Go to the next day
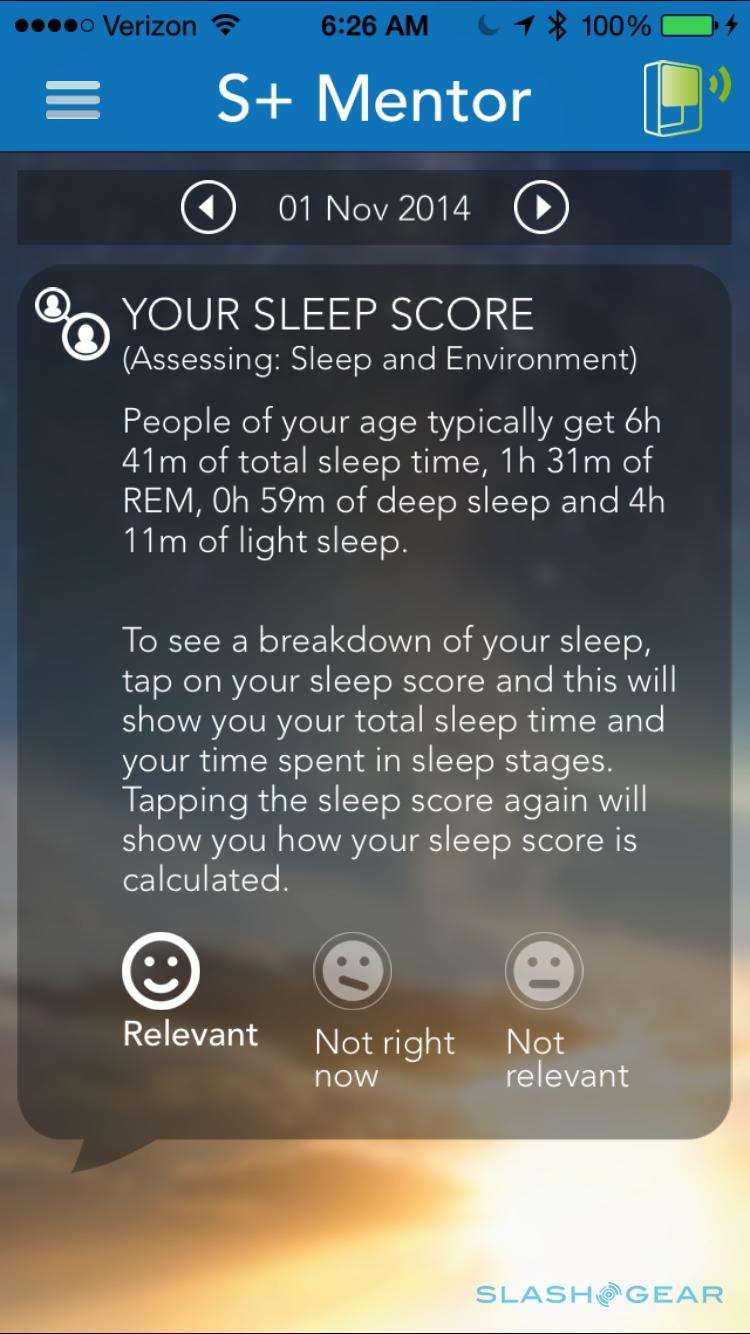The image size is (750, 1334). click(541, 208)
